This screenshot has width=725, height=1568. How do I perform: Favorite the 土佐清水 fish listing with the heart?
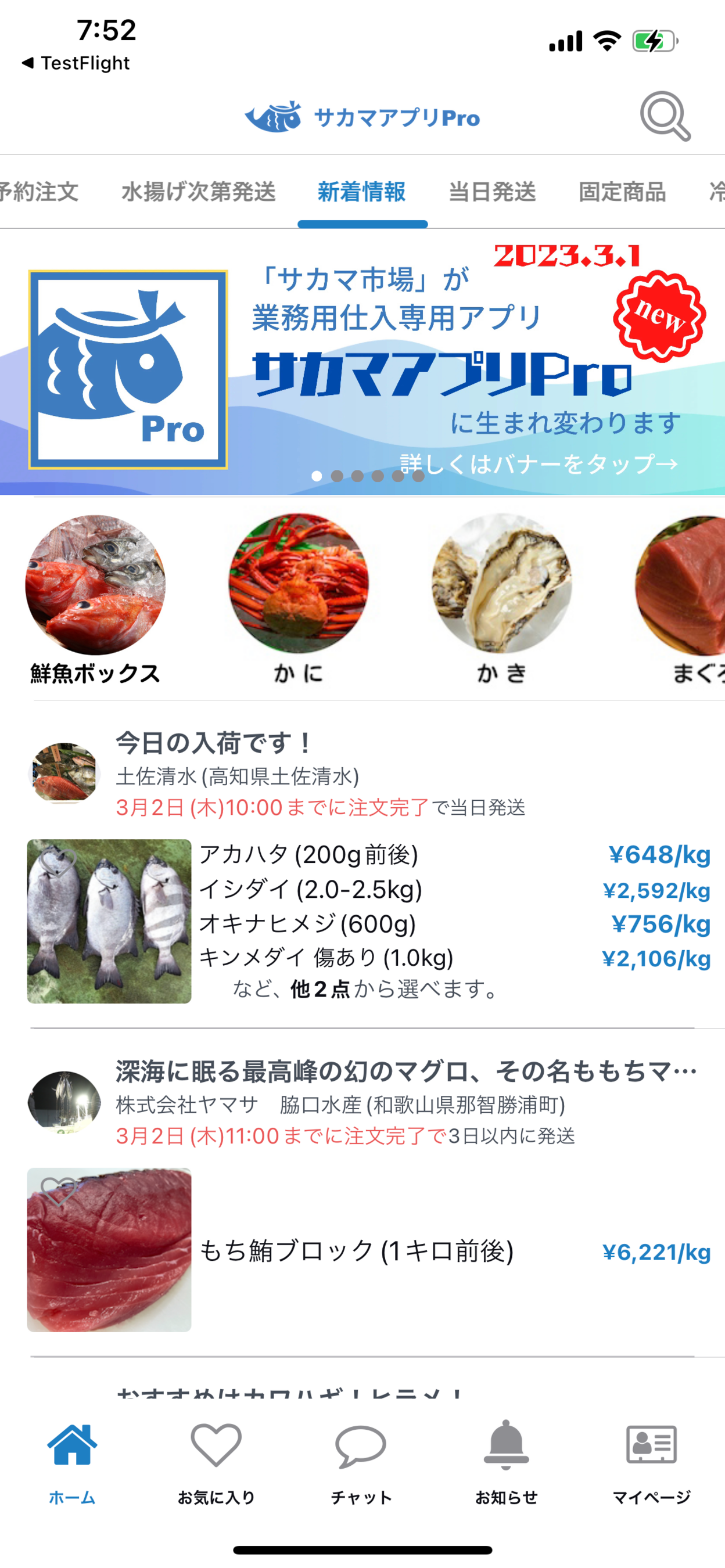point(59,862)
